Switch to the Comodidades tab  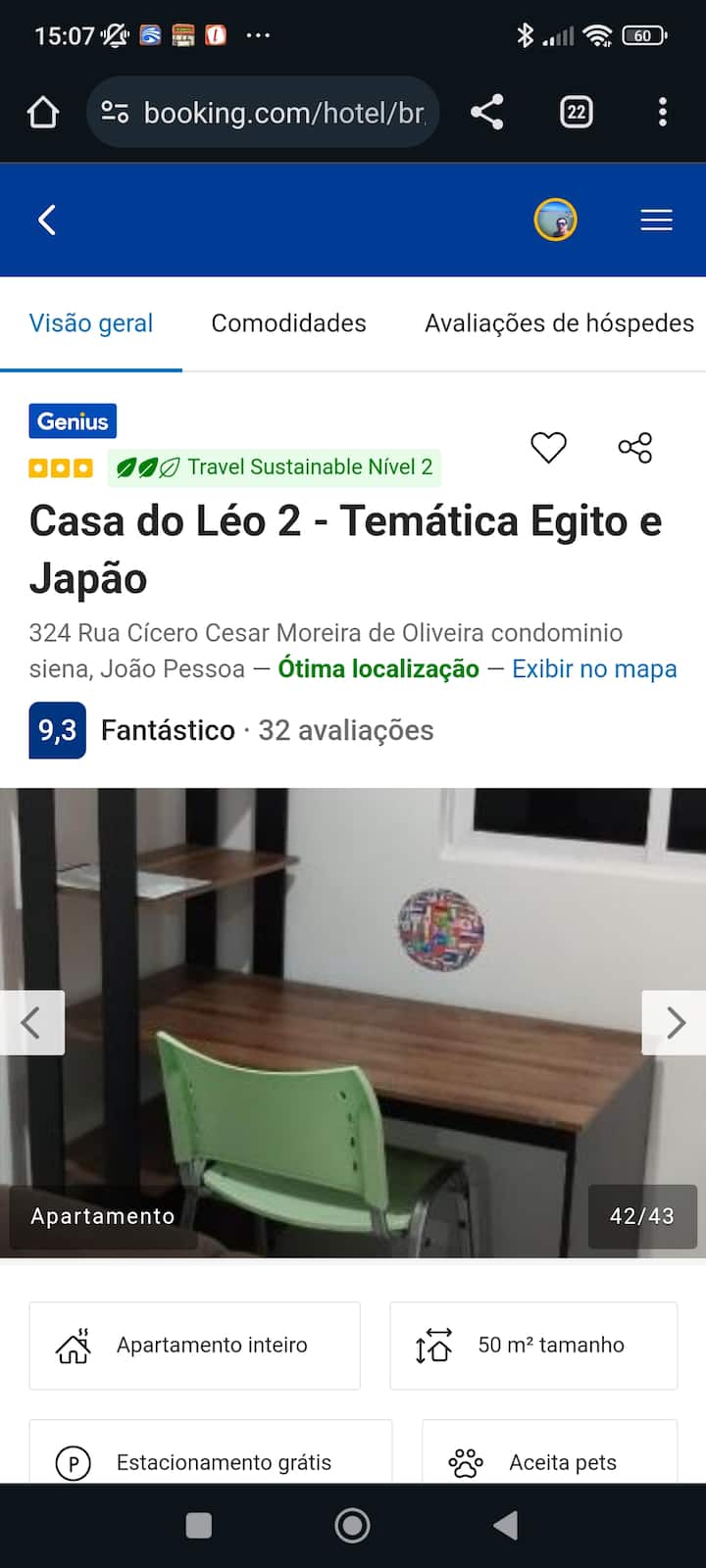[288, 323]
